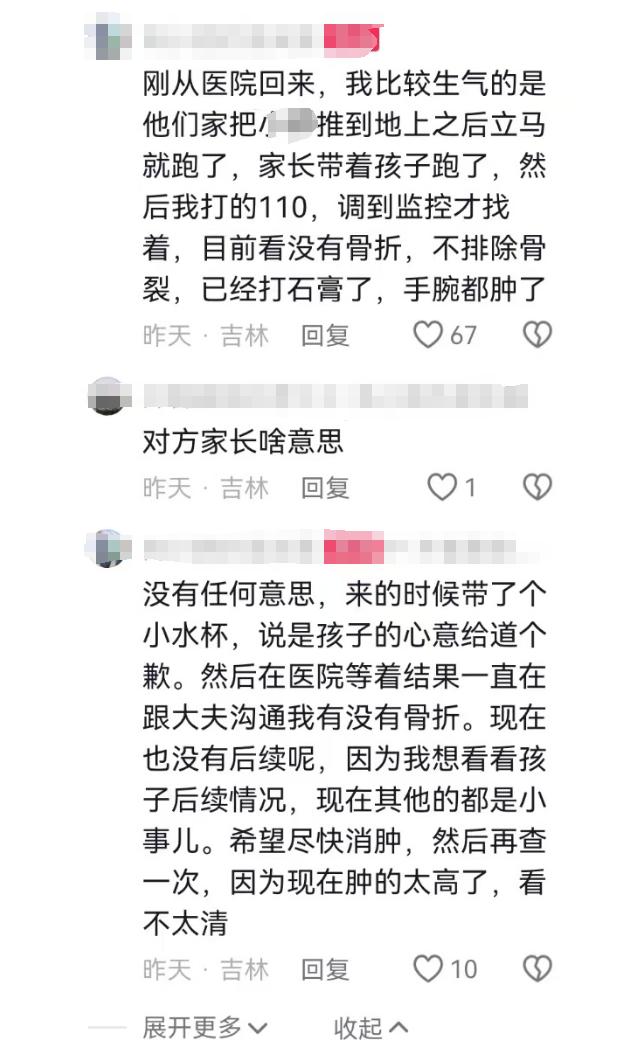Image resolution: width=637 pixels, height=1060 pixels.
Task: Reply to the comment starting with 刚从医院回来
Action: click(x=325, y=336)
